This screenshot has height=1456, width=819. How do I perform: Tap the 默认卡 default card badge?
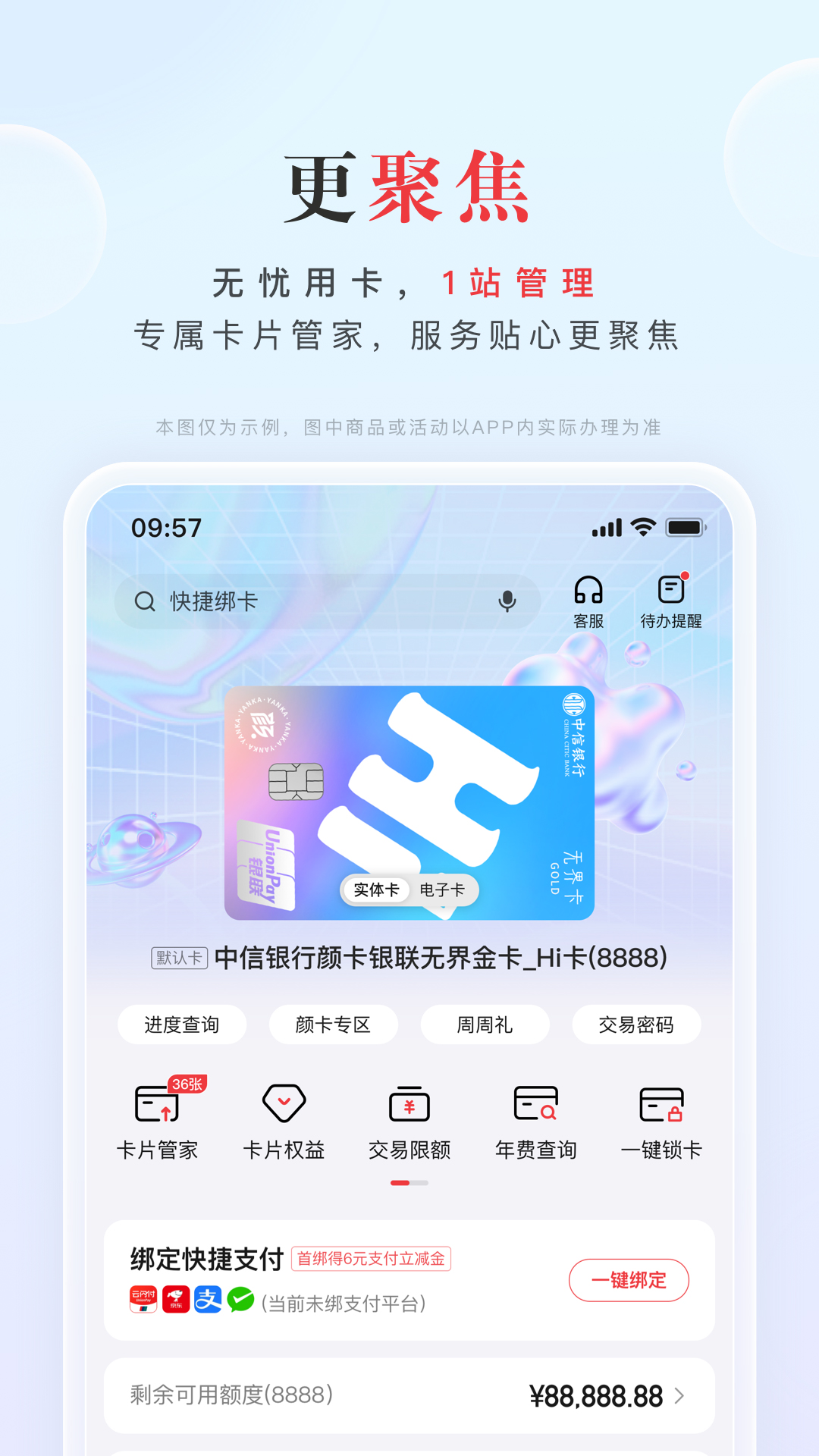[180, 958]
